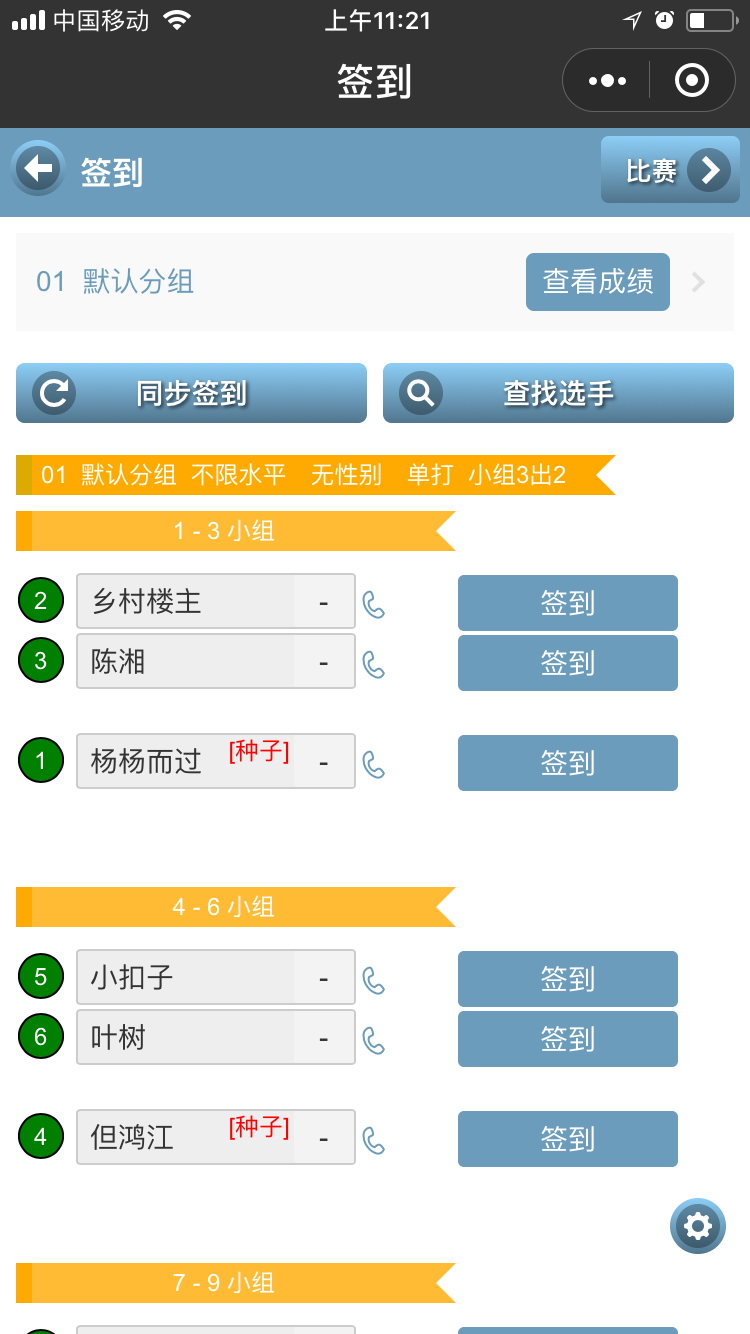Check in 乡村楼主
Viewport: 750px width, 1334px height.
[x=568, y=603]
